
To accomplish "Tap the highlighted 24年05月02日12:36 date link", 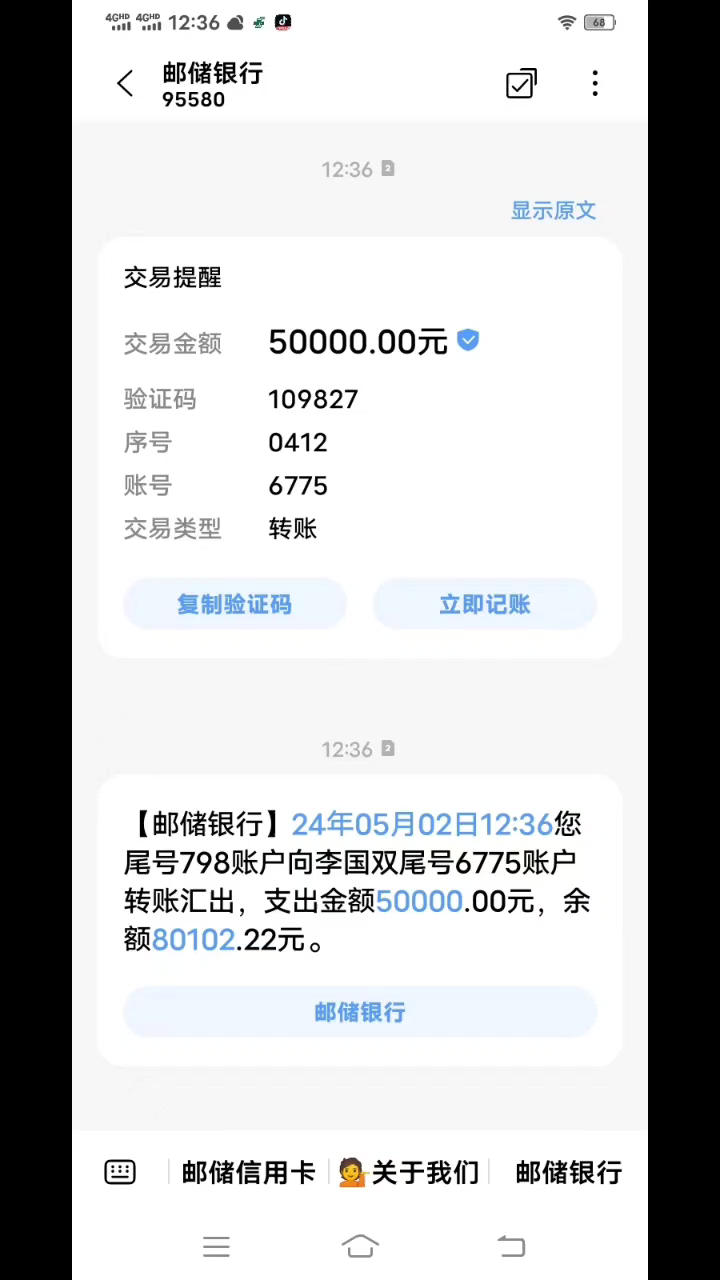I will [x=421, y=825].
